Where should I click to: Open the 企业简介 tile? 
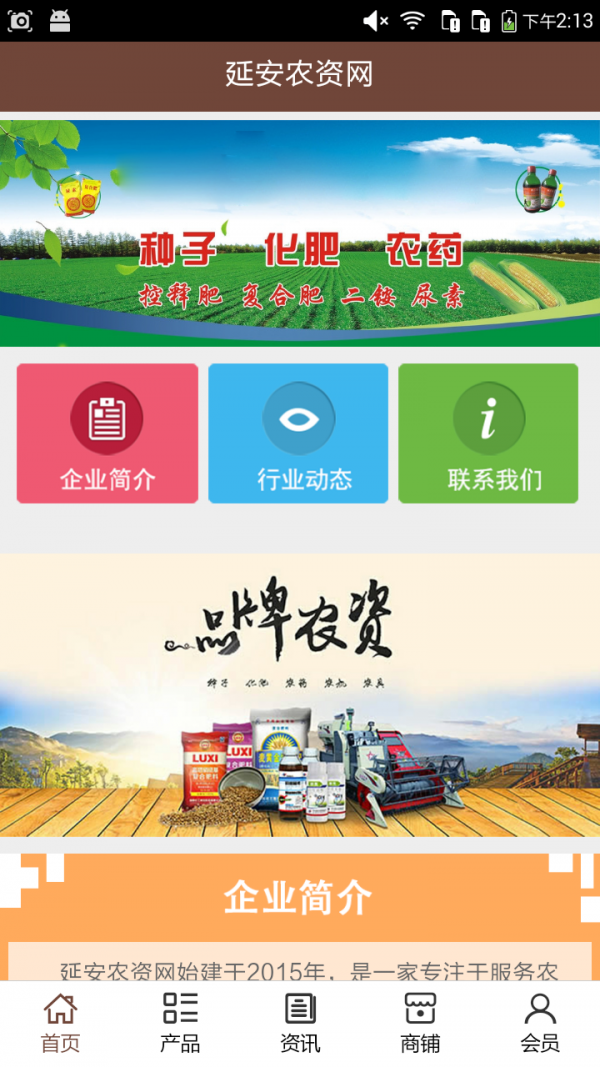tap(107, 433)
